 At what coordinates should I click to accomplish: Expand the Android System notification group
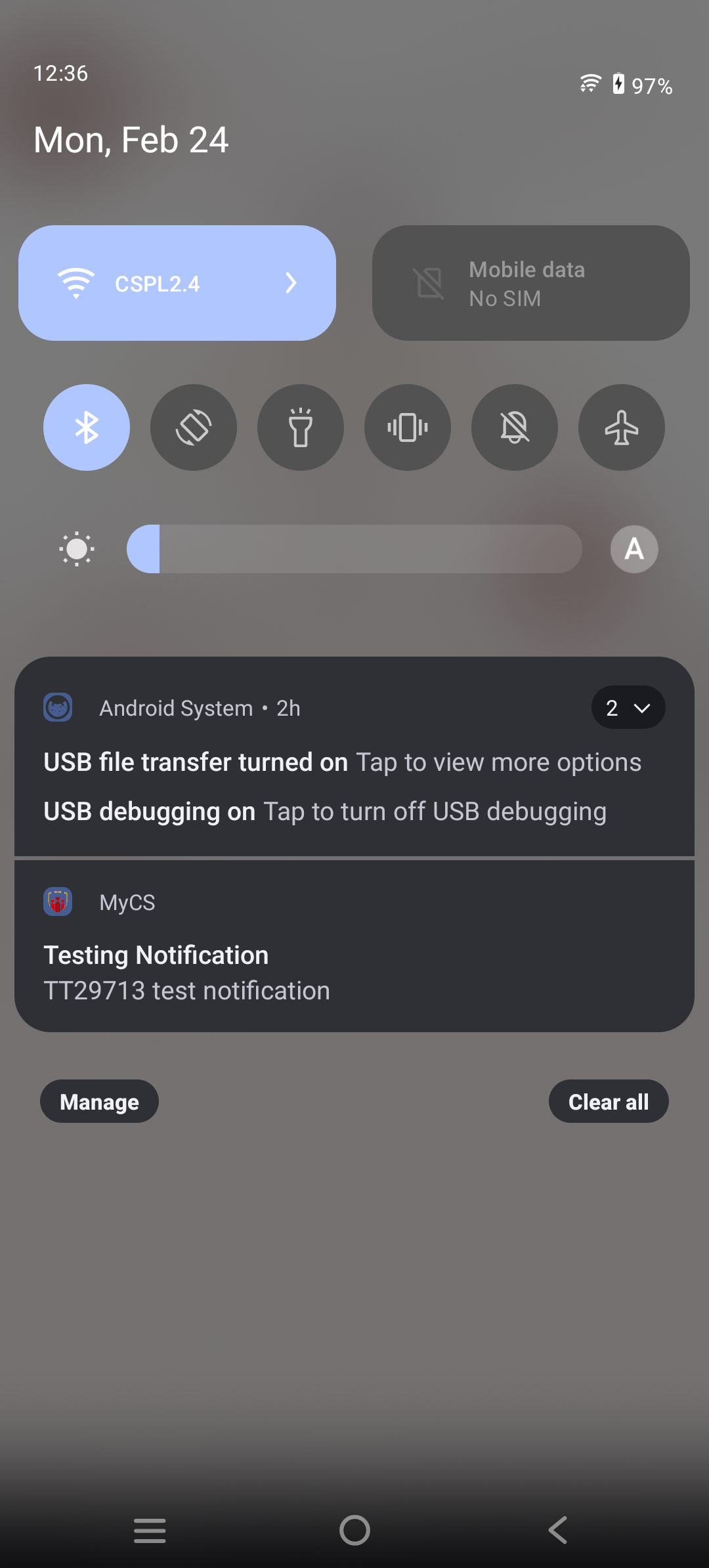tap(628, 708)
